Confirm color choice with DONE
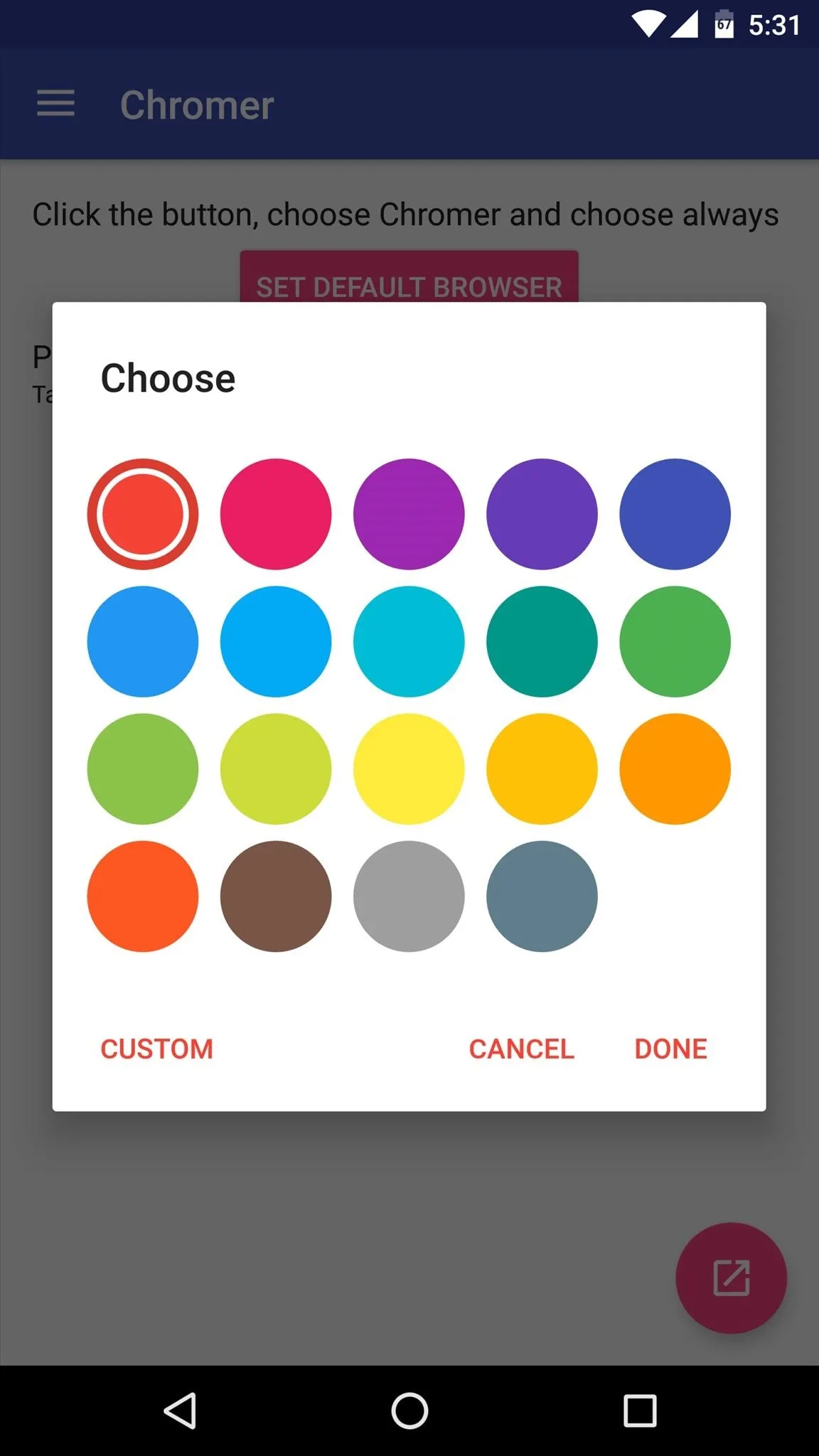819x1456 pixels. pos(670,1049)
